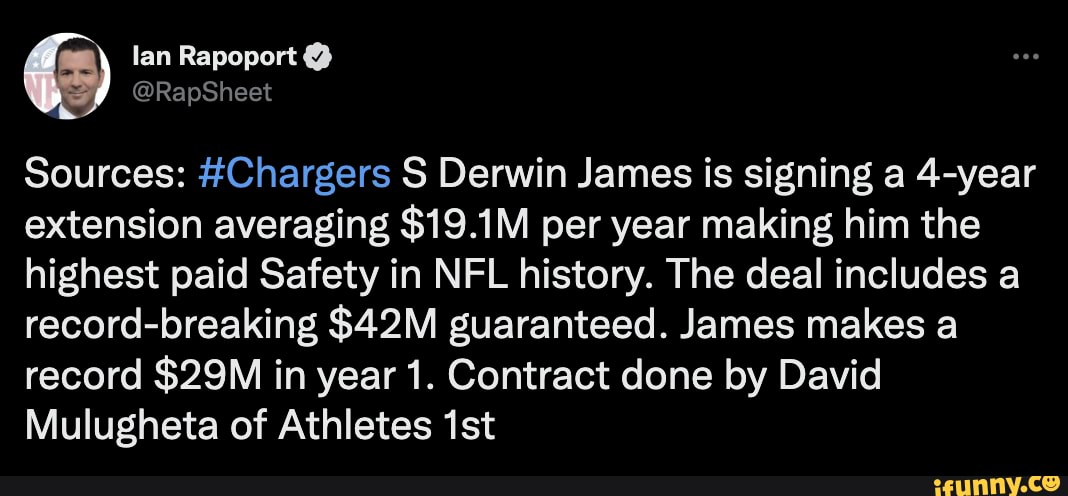Open Ian Rapoport's profile picture
Image resolution: width=1068 pixels, height=496 pixels.
[x=67, y=75]
